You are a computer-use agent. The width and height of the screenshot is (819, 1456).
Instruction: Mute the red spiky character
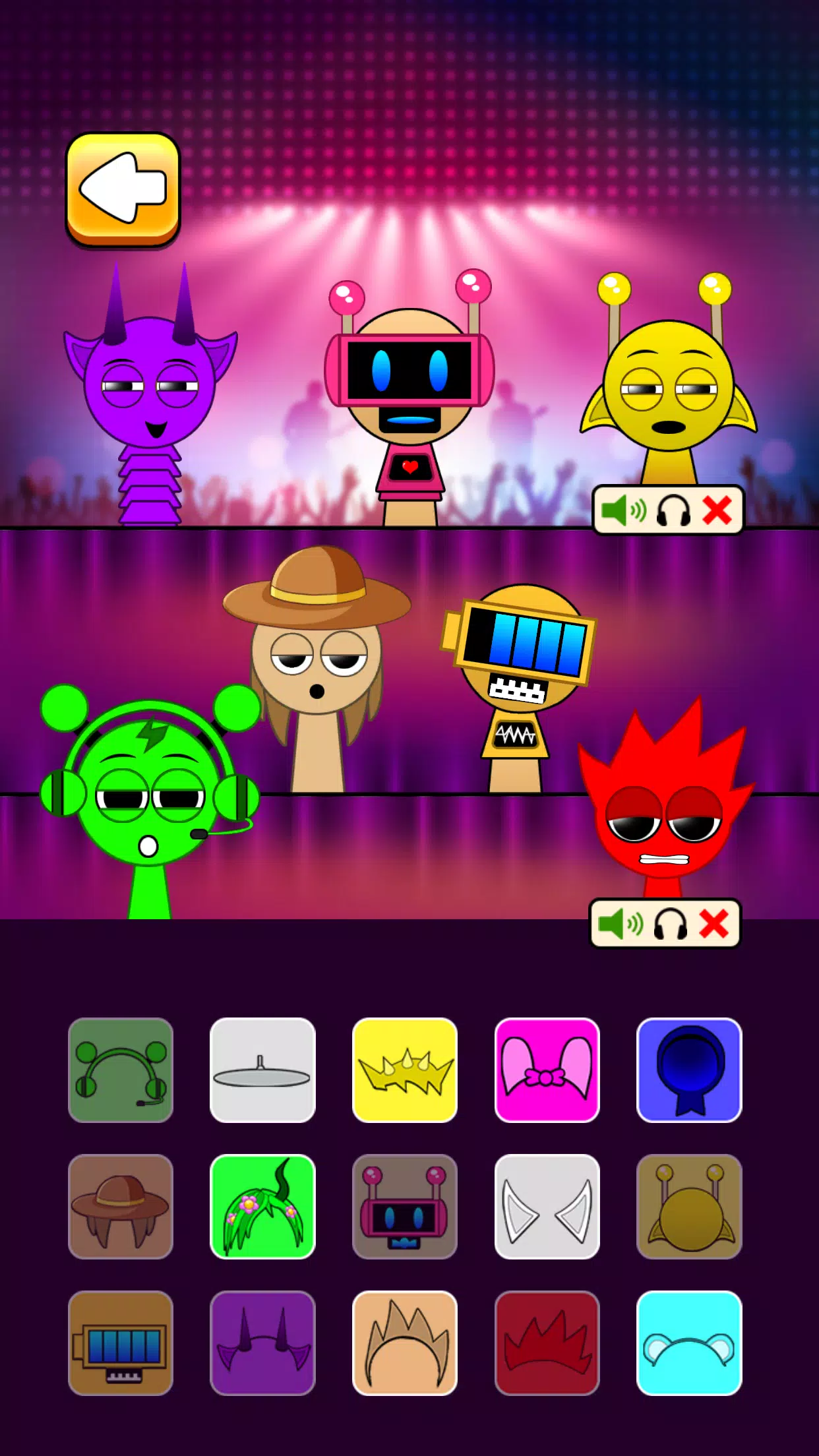coord(619,924)
